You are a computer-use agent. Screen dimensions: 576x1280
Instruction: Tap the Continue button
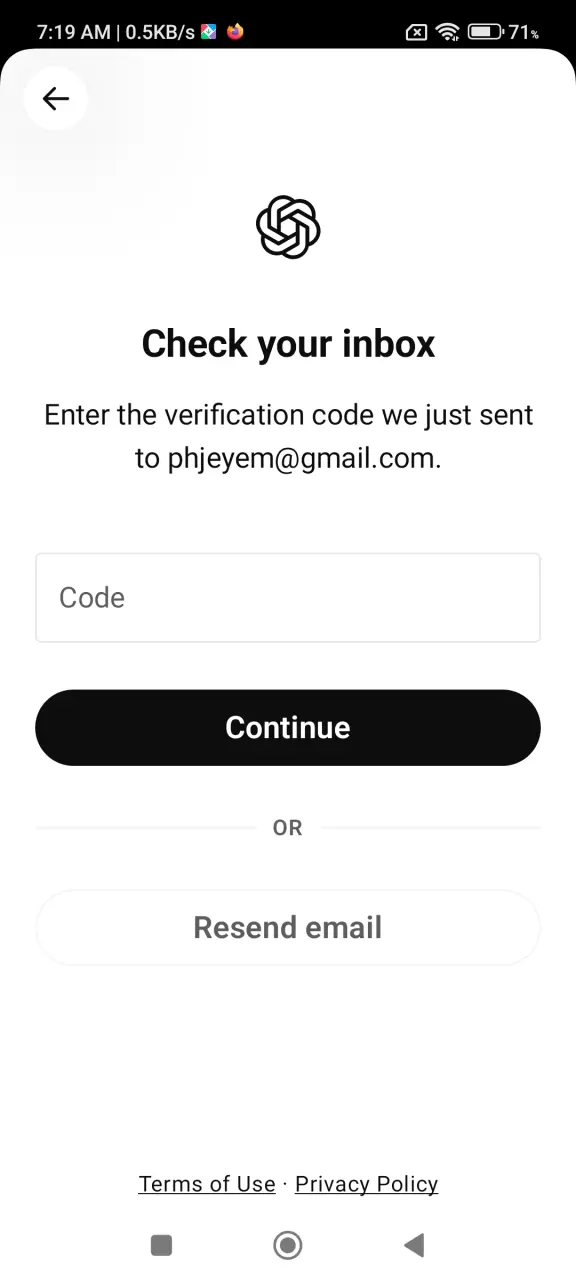(x=288, y=728)
